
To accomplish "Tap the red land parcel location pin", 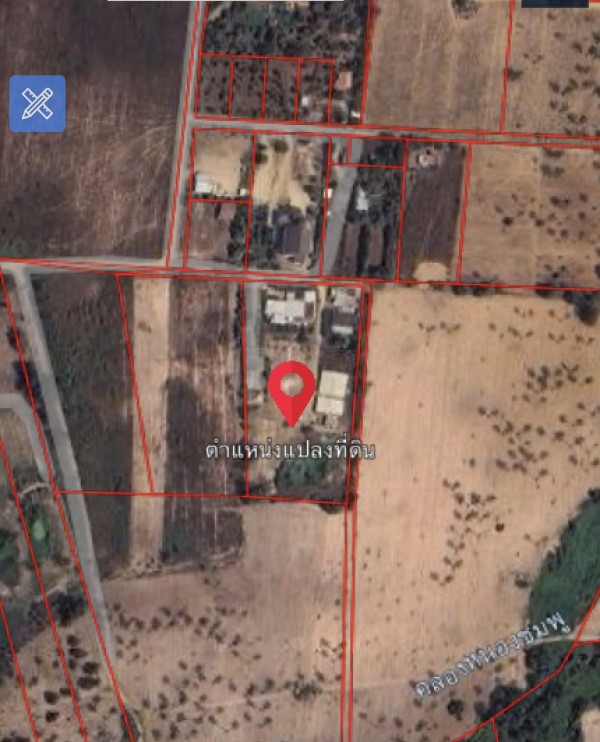I will 292,388.
